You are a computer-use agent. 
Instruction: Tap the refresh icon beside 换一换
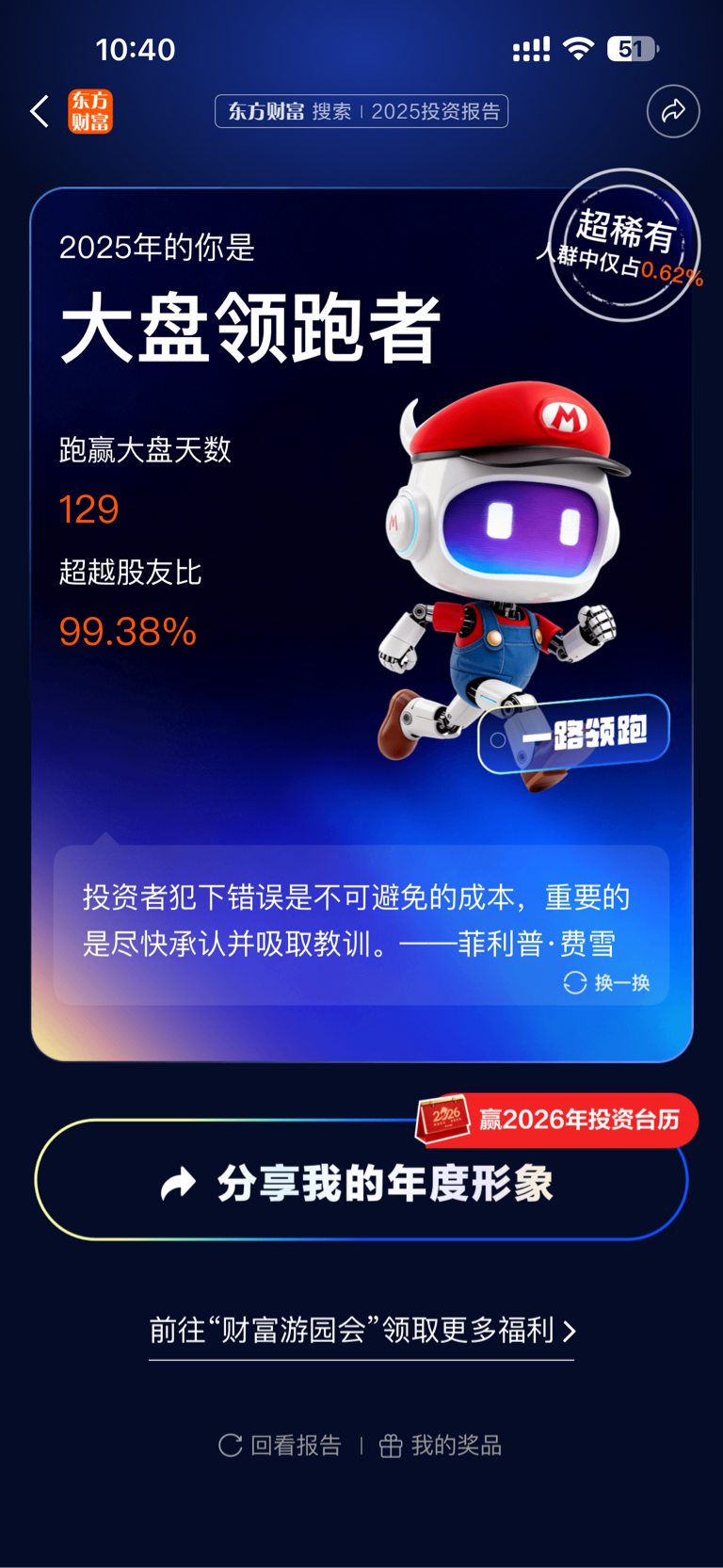(x=574, y=983)
